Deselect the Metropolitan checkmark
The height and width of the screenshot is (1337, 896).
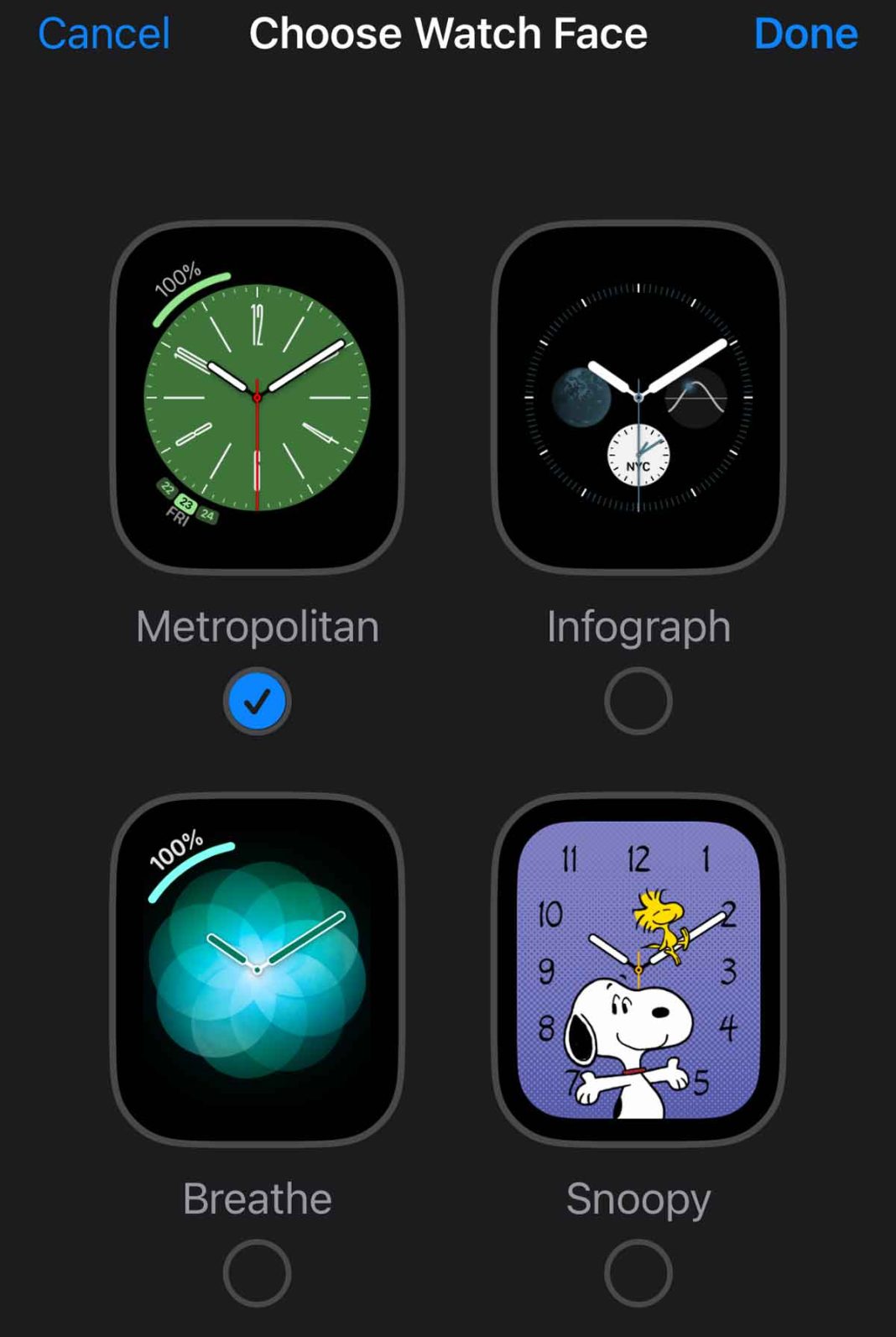(257, 698)
